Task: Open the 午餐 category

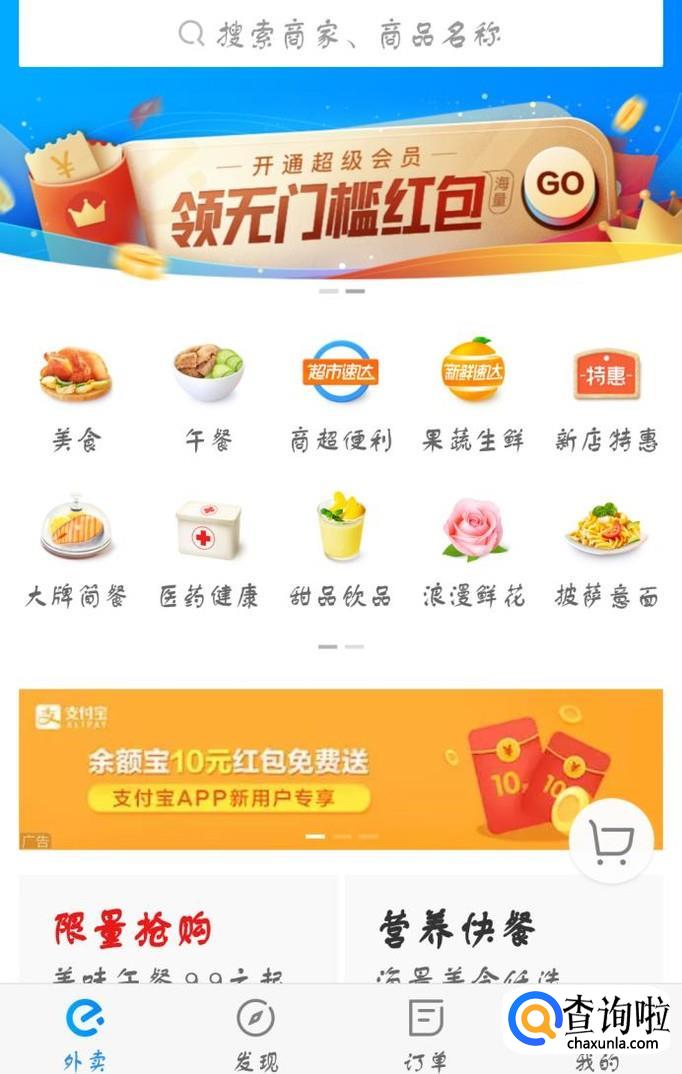Action: click(208, 395)
